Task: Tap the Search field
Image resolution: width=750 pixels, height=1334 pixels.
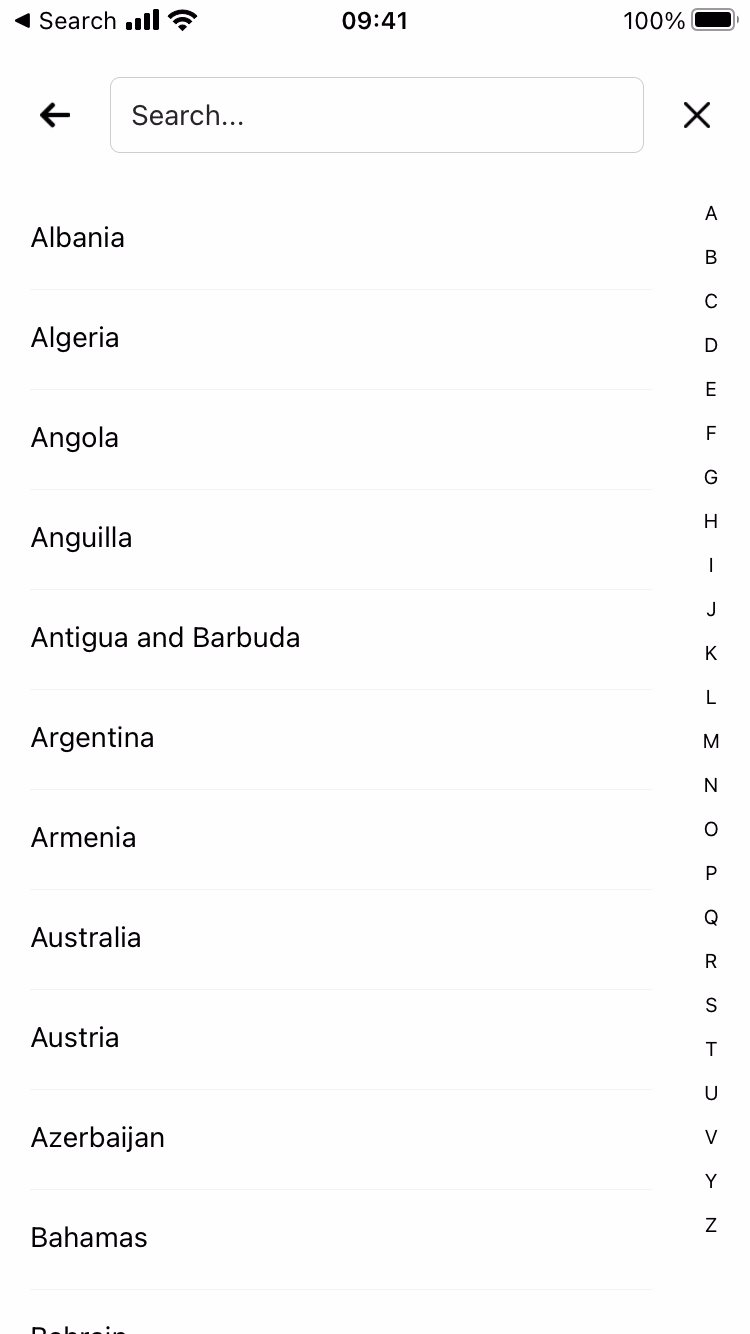Action: (x=377, y=115)
